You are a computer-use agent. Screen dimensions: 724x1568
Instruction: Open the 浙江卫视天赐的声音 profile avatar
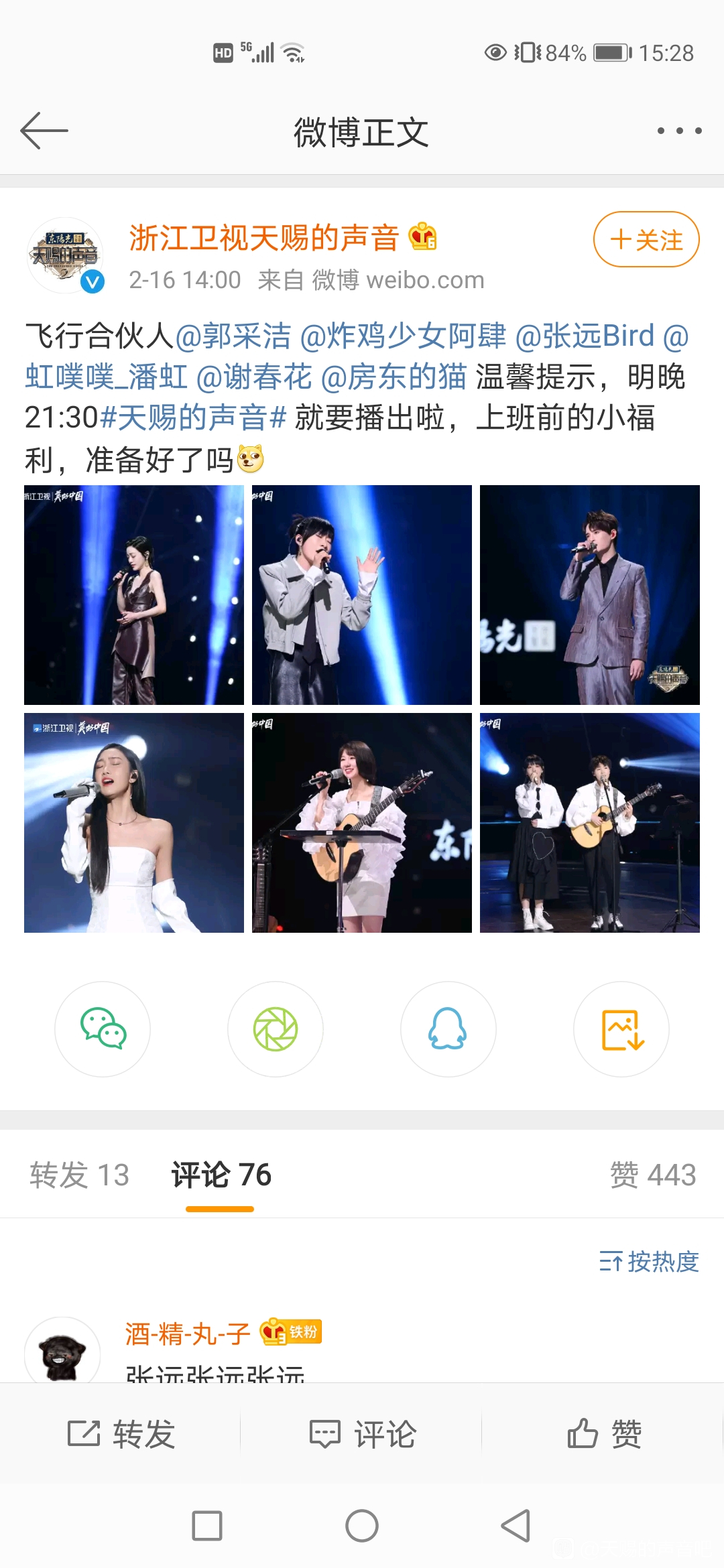tap(65, 255)
